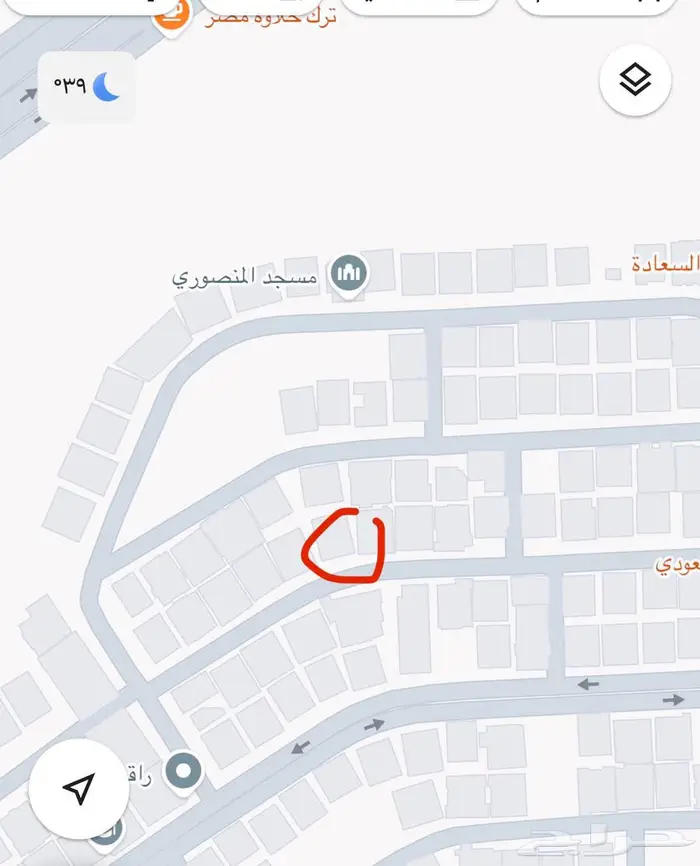The height and width of the screenshot is (866, 700).
Task: Center map on my location arrow
Action: (x=78, y=789)
